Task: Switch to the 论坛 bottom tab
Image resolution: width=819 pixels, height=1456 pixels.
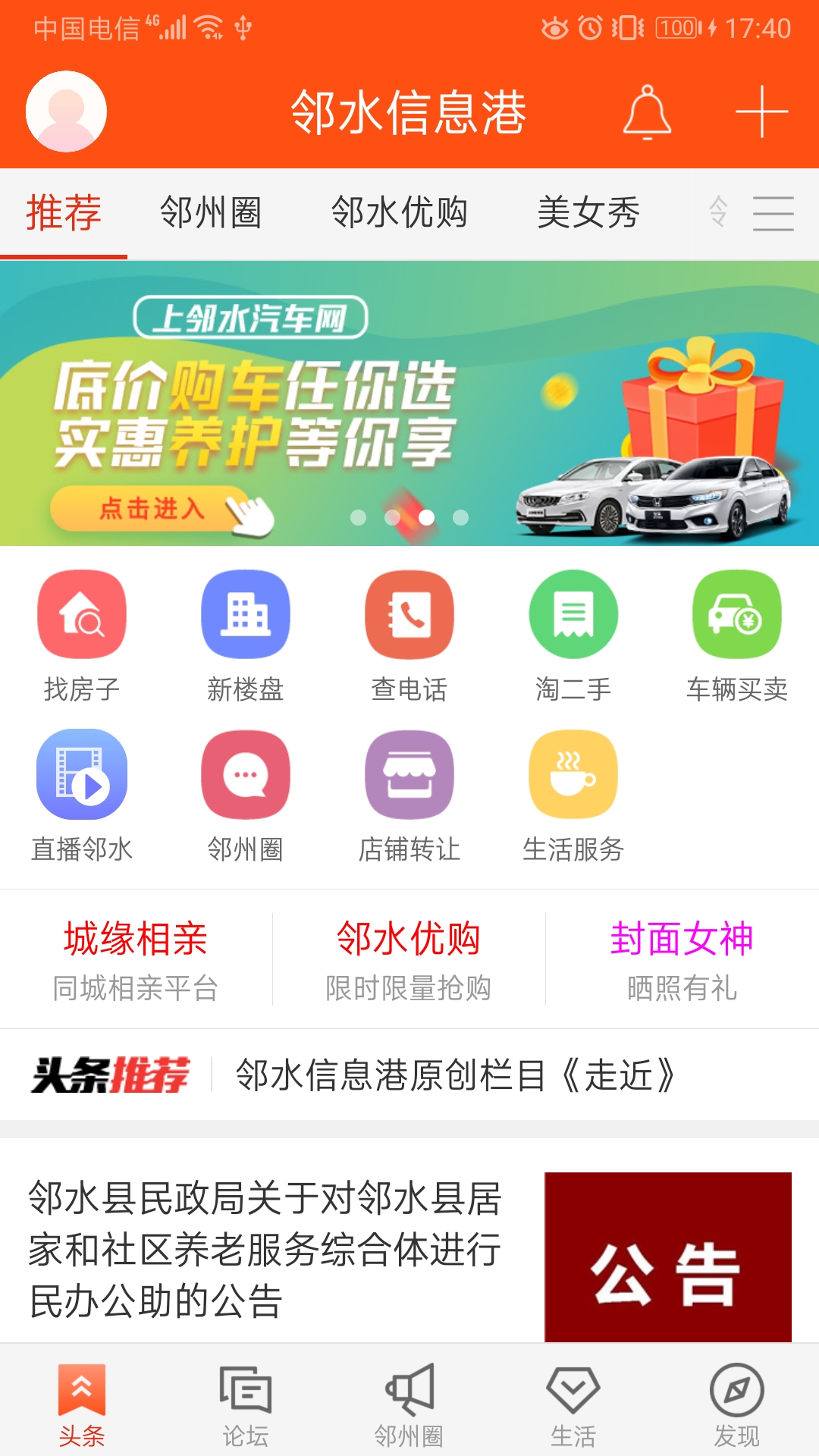Action: [x=245, y=1404]
